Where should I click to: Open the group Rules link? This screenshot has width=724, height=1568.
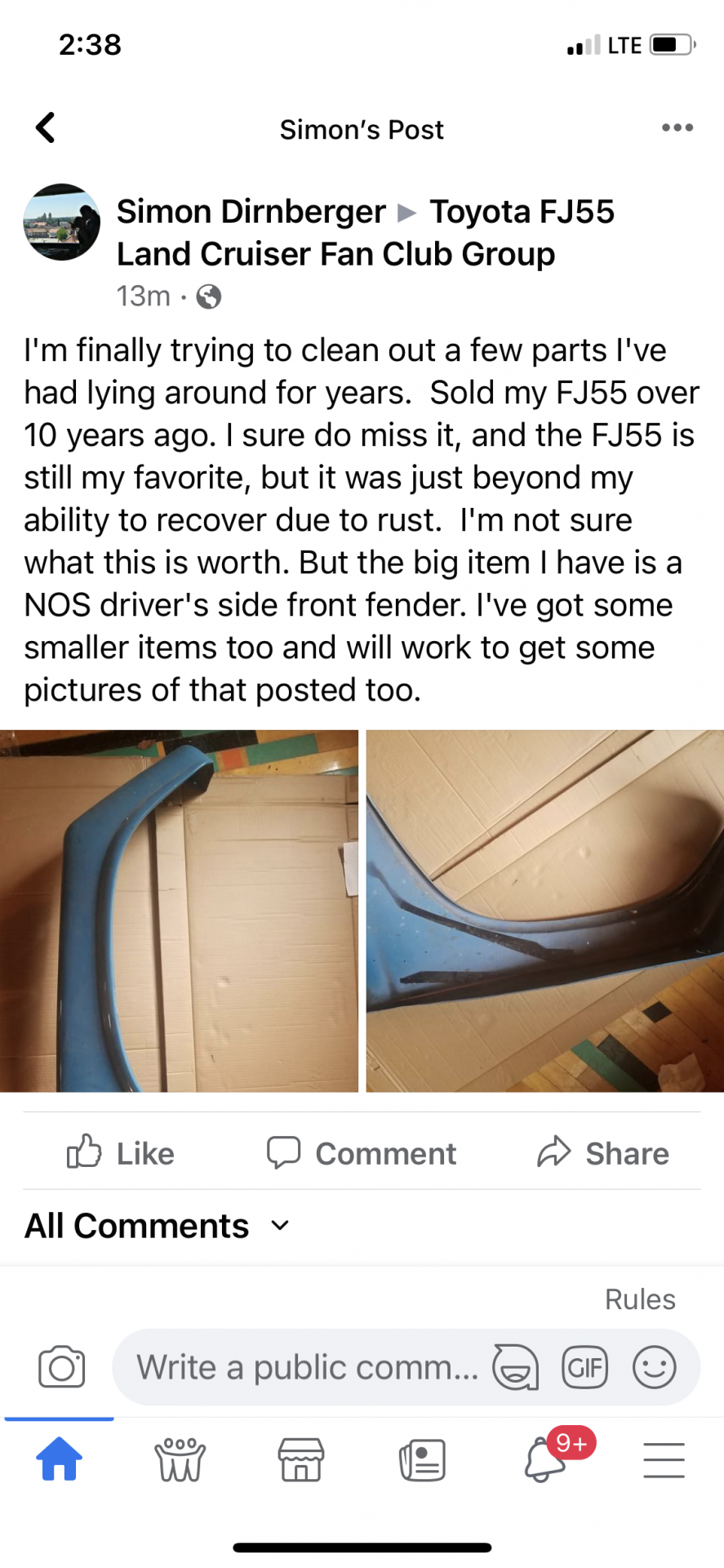[639, 1299]
